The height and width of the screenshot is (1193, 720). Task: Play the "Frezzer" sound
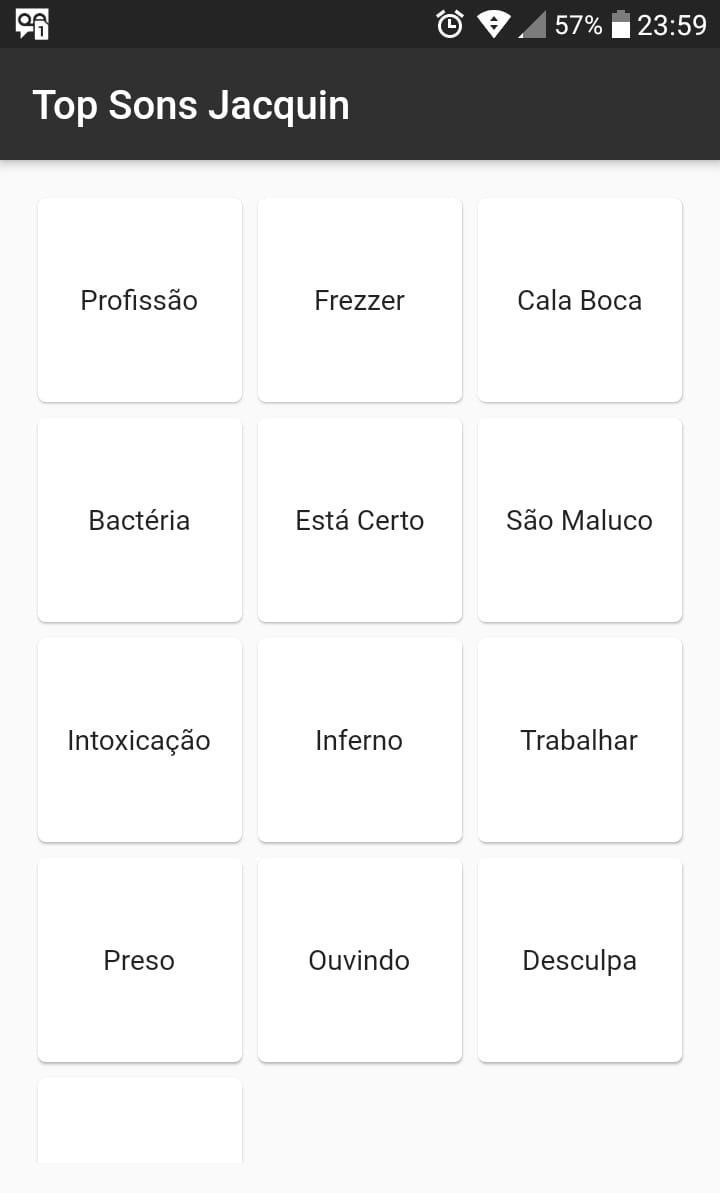click(x=359, y=300)
